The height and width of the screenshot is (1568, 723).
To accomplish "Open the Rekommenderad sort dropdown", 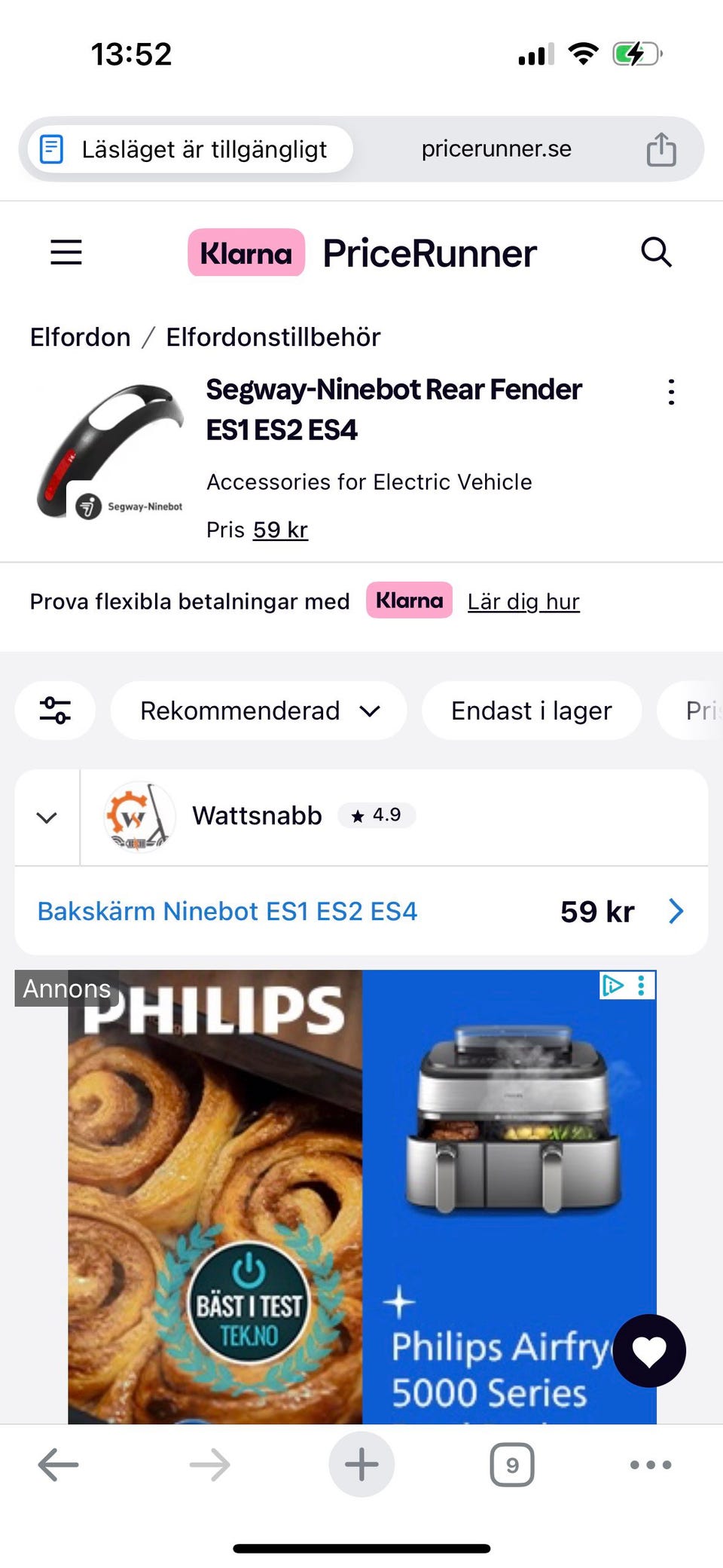I will pos(258,710).
